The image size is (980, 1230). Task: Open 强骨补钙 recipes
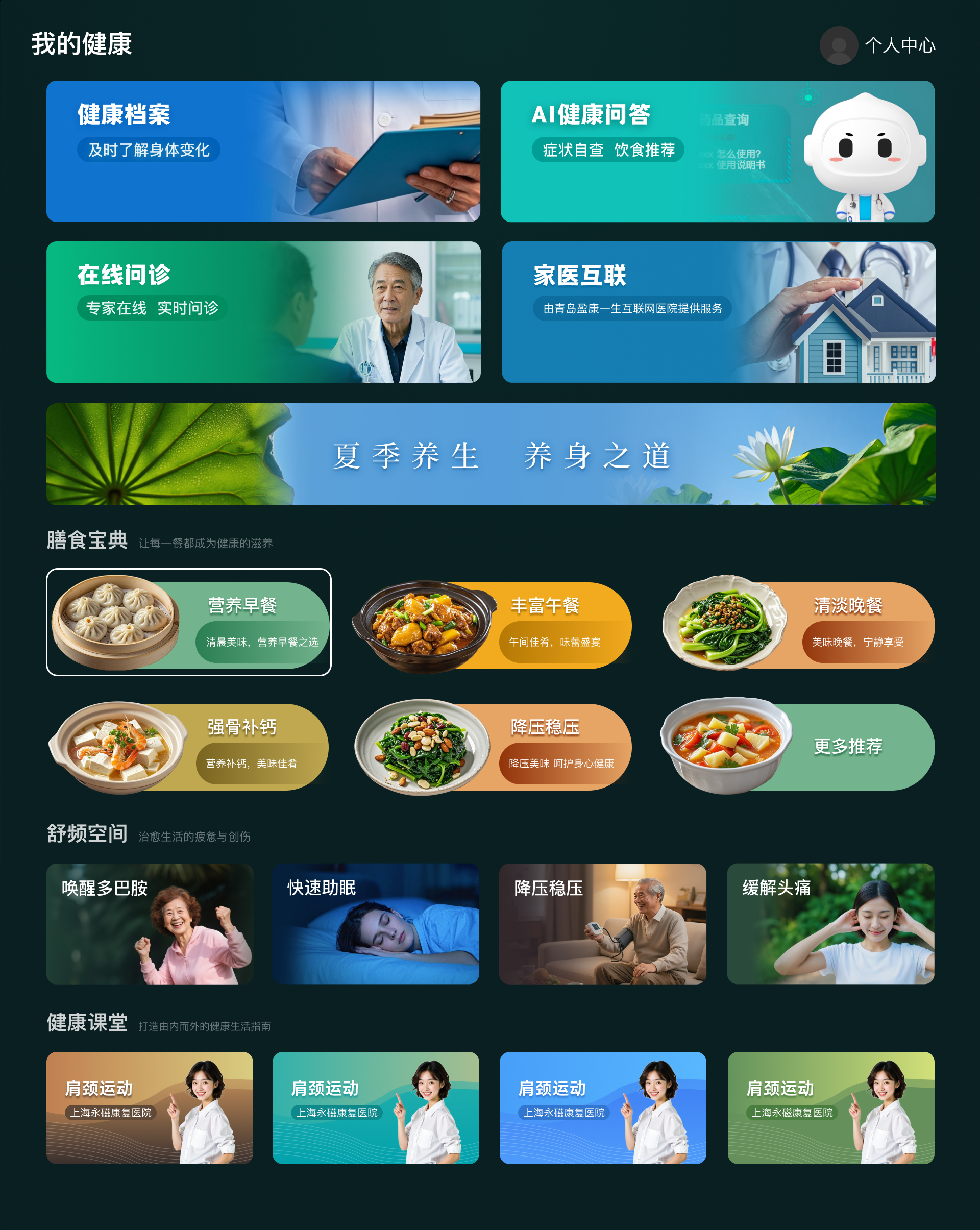[189, 747]
